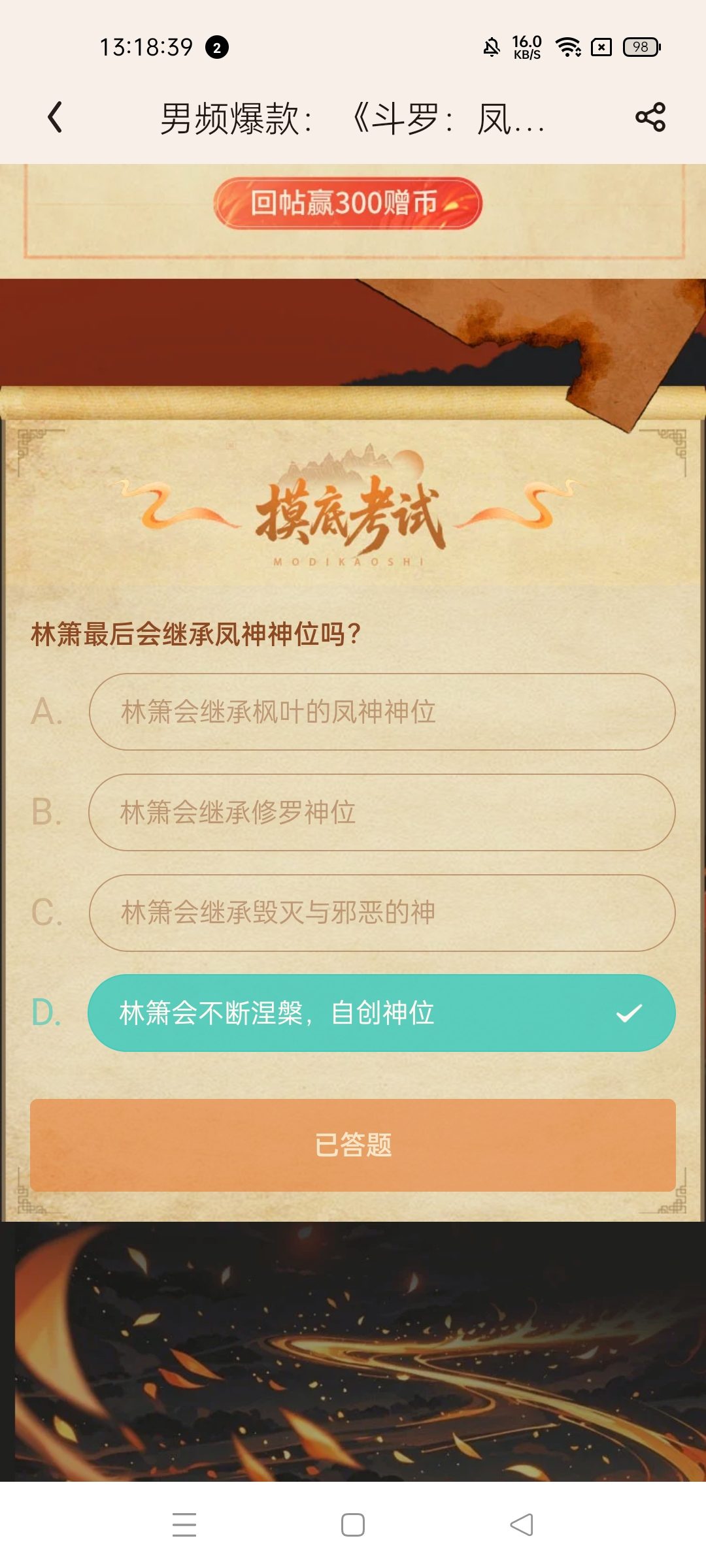Tap the 回帖赢300赠币 button
This screenshot has width=706, height=1568.
click(348, 203)
